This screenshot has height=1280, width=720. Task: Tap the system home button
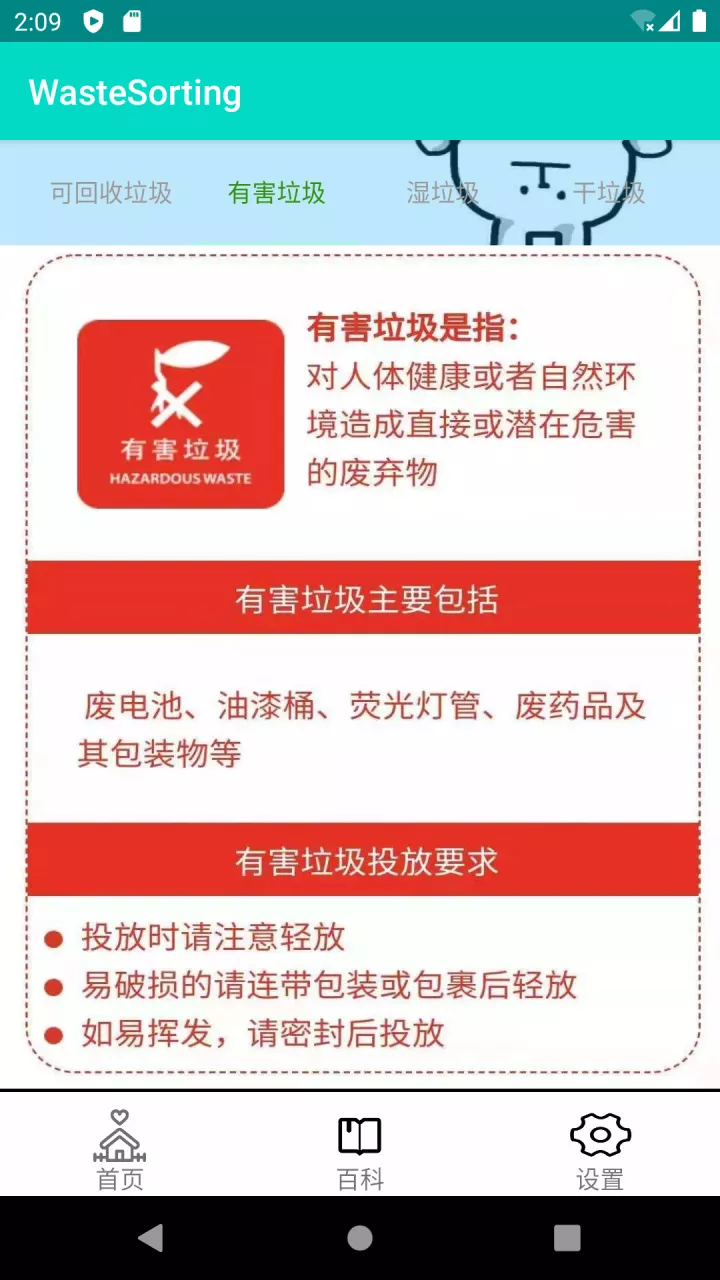360,1238
